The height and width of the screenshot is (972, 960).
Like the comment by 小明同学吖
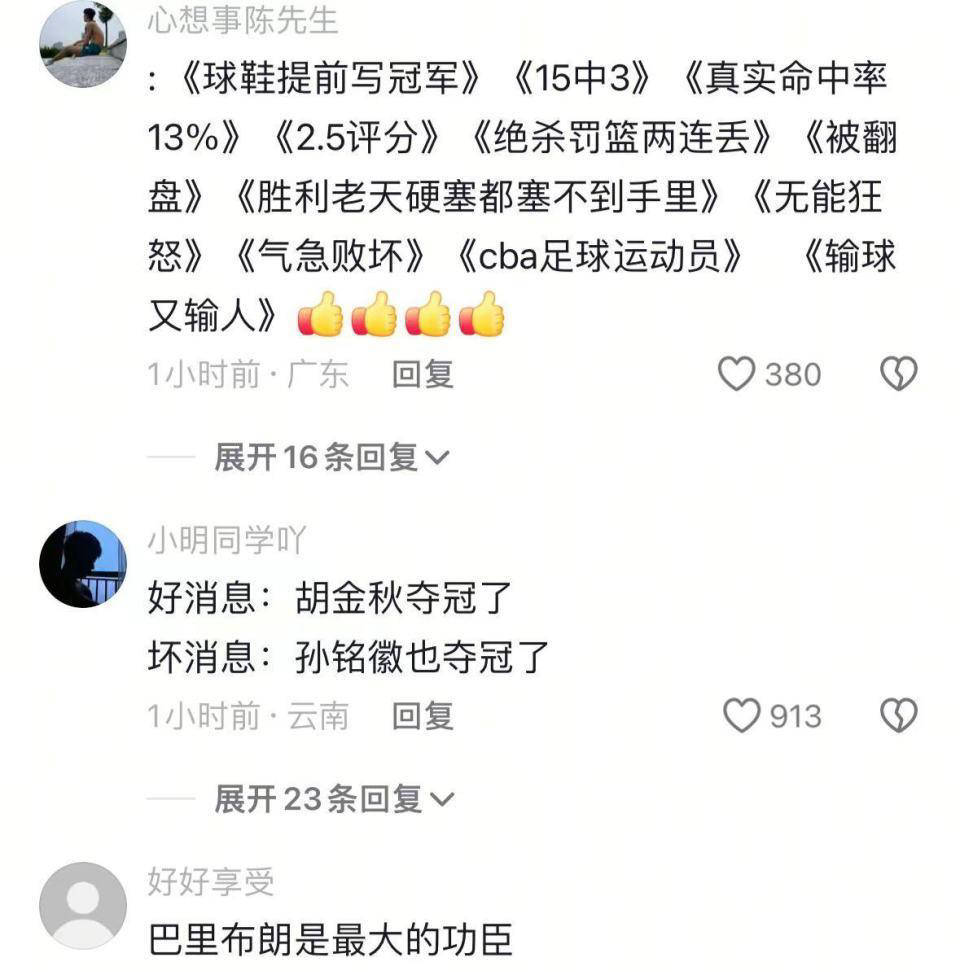click(741, 715)
